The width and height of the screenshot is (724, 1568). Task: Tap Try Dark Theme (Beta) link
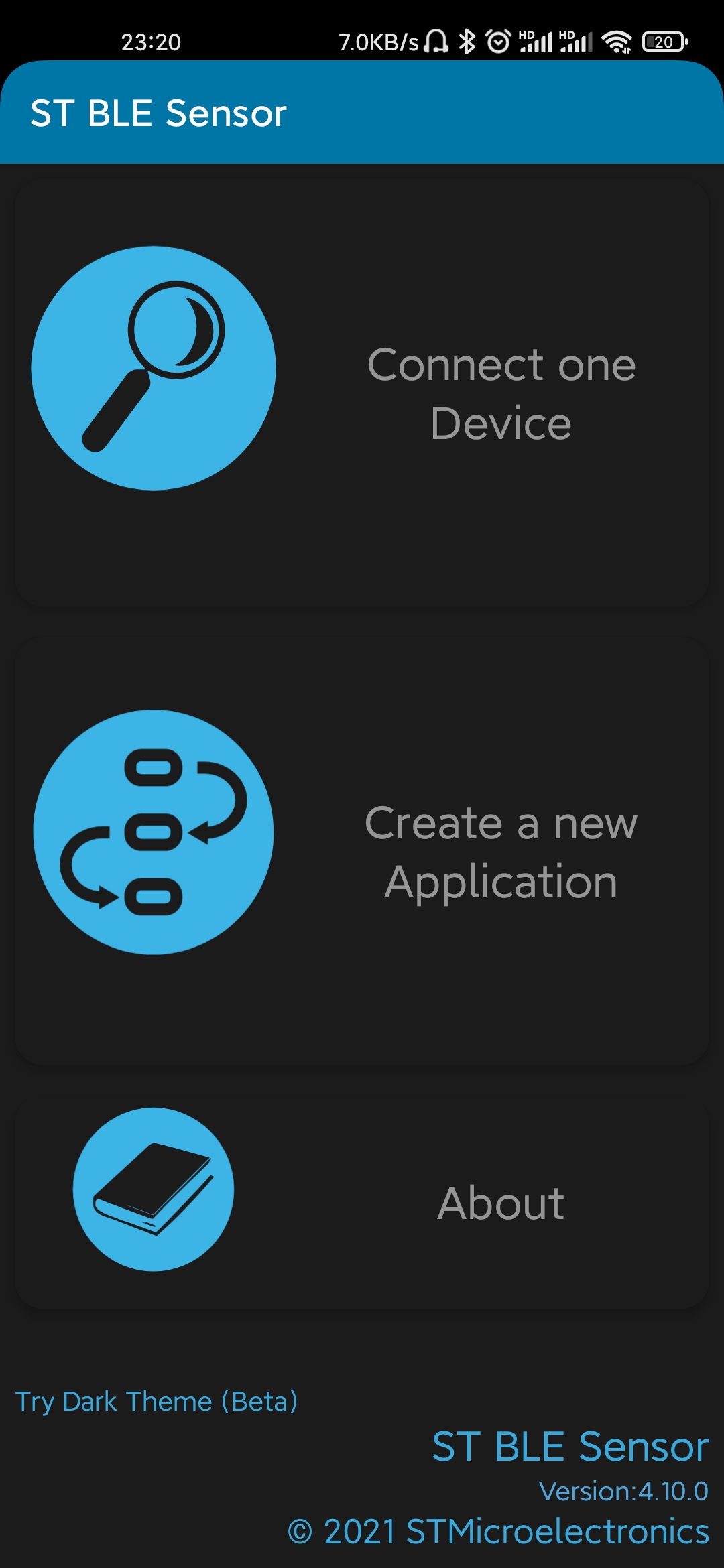pos(156,1401)
